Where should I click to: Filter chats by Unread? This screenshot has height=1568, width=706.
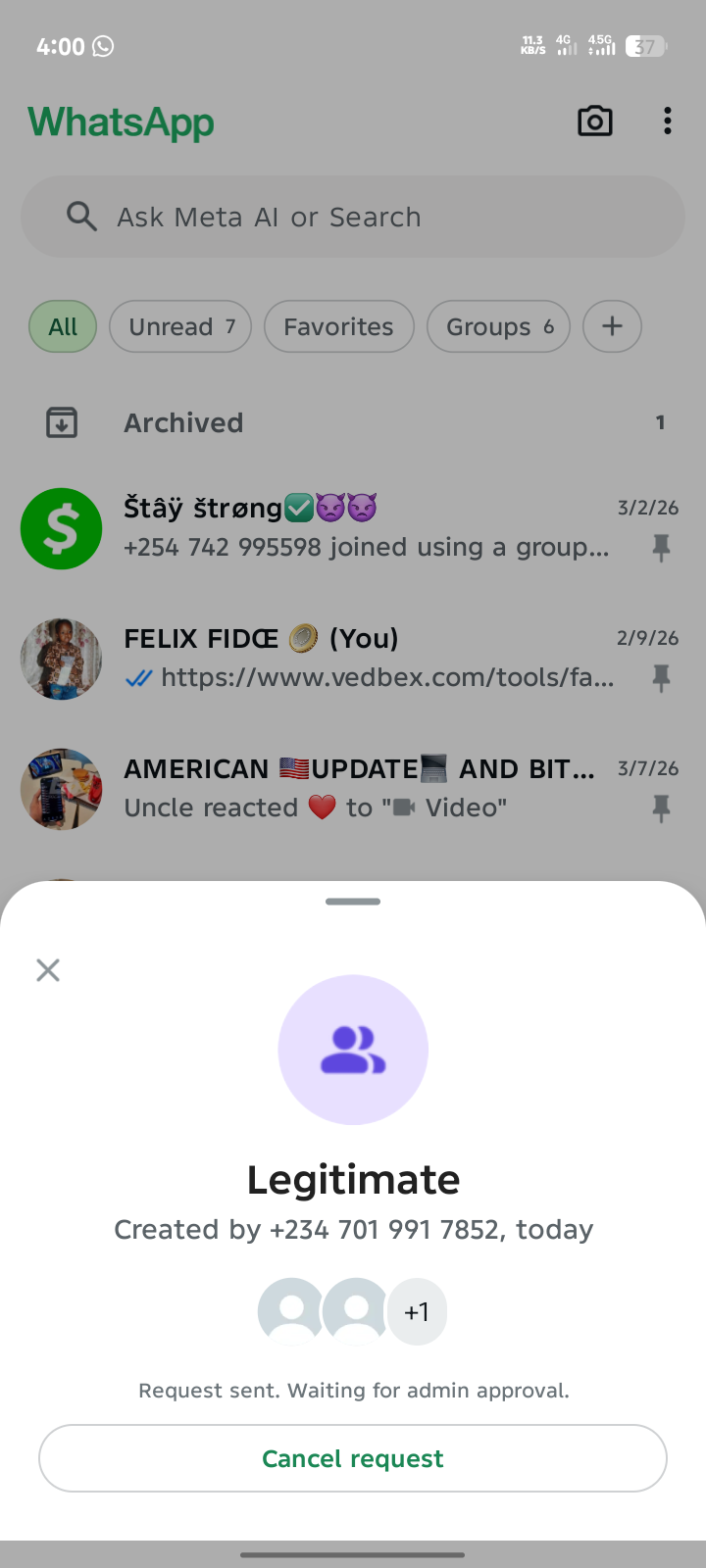(x=180, y=326)
